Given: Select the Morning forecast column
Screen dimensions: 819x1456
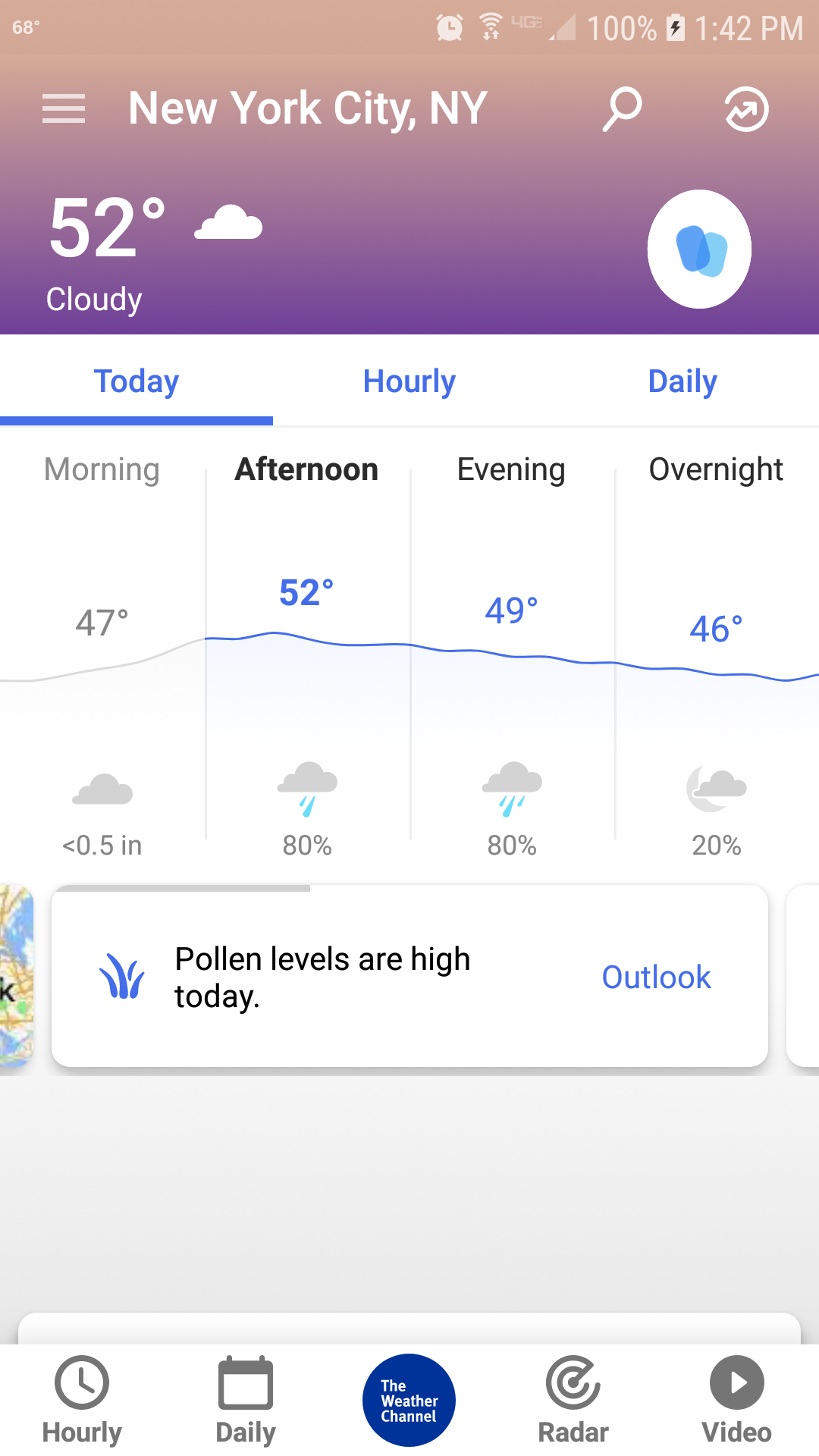Looking at the screenshot, I should click(102, 469).
